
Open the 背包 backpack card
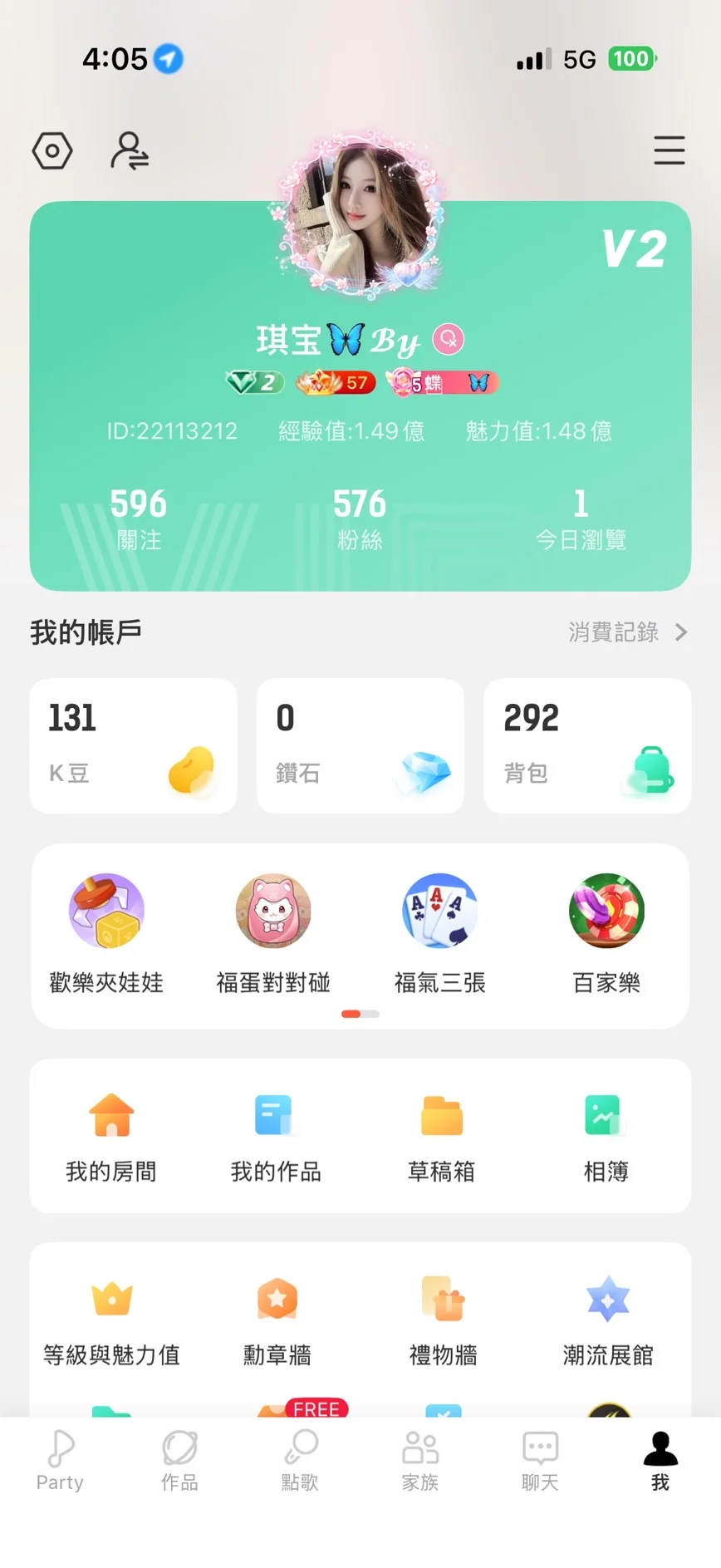(586, 745)
